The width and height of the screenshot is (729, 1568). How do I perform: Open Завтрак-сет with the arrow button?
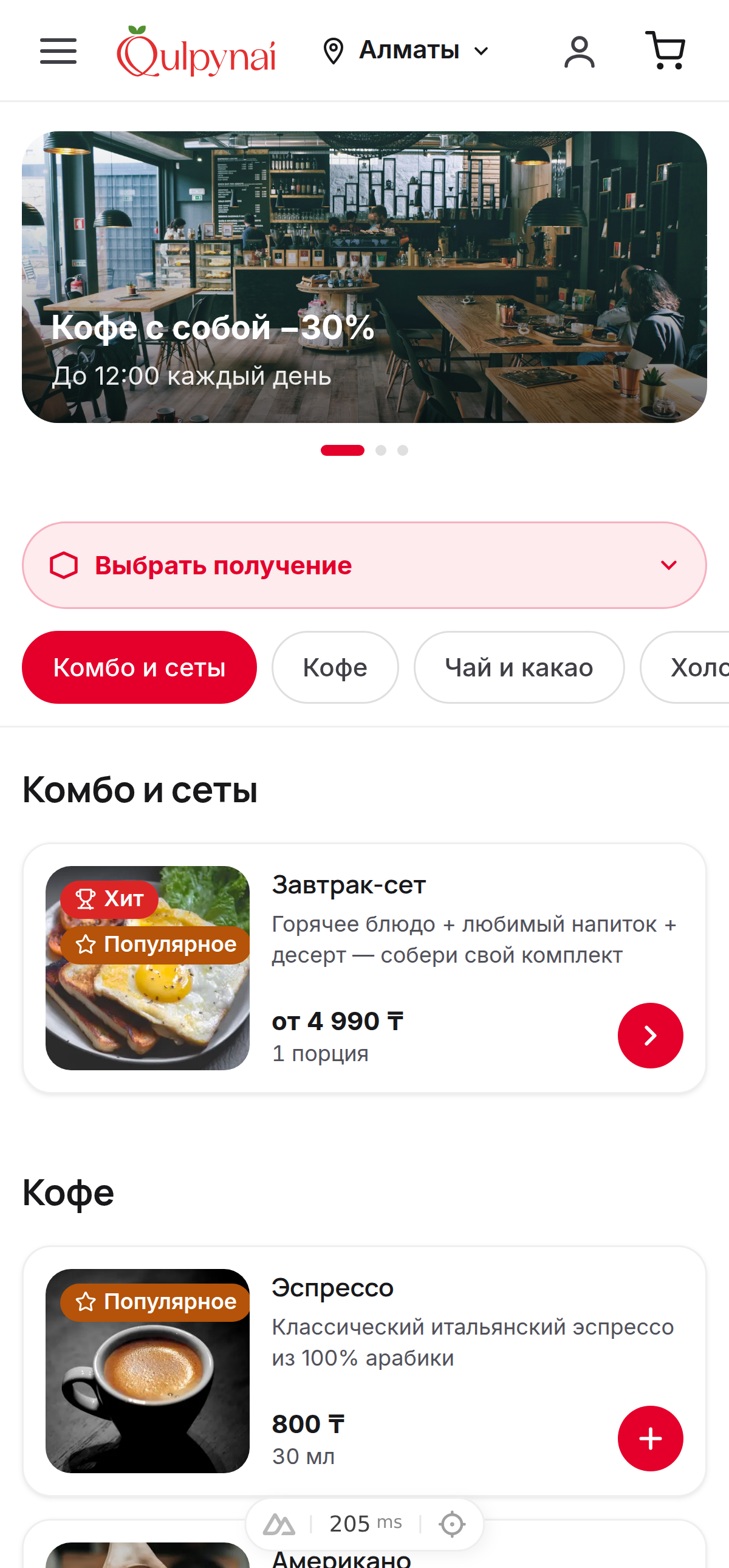tap(651, 1036)
